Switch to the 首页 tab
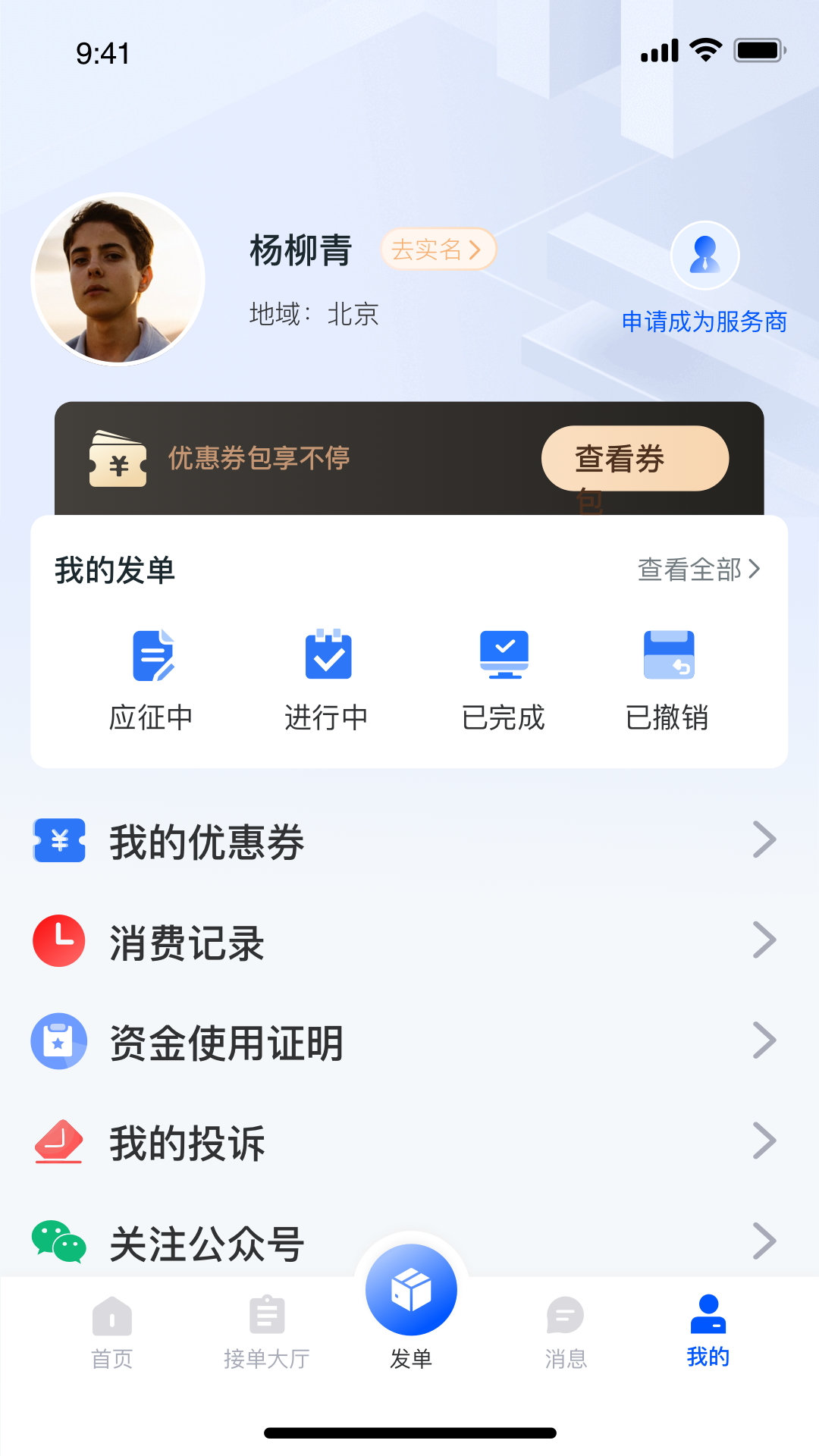The width and height of the screenshot is (819, 1456). pos(112,1332)
